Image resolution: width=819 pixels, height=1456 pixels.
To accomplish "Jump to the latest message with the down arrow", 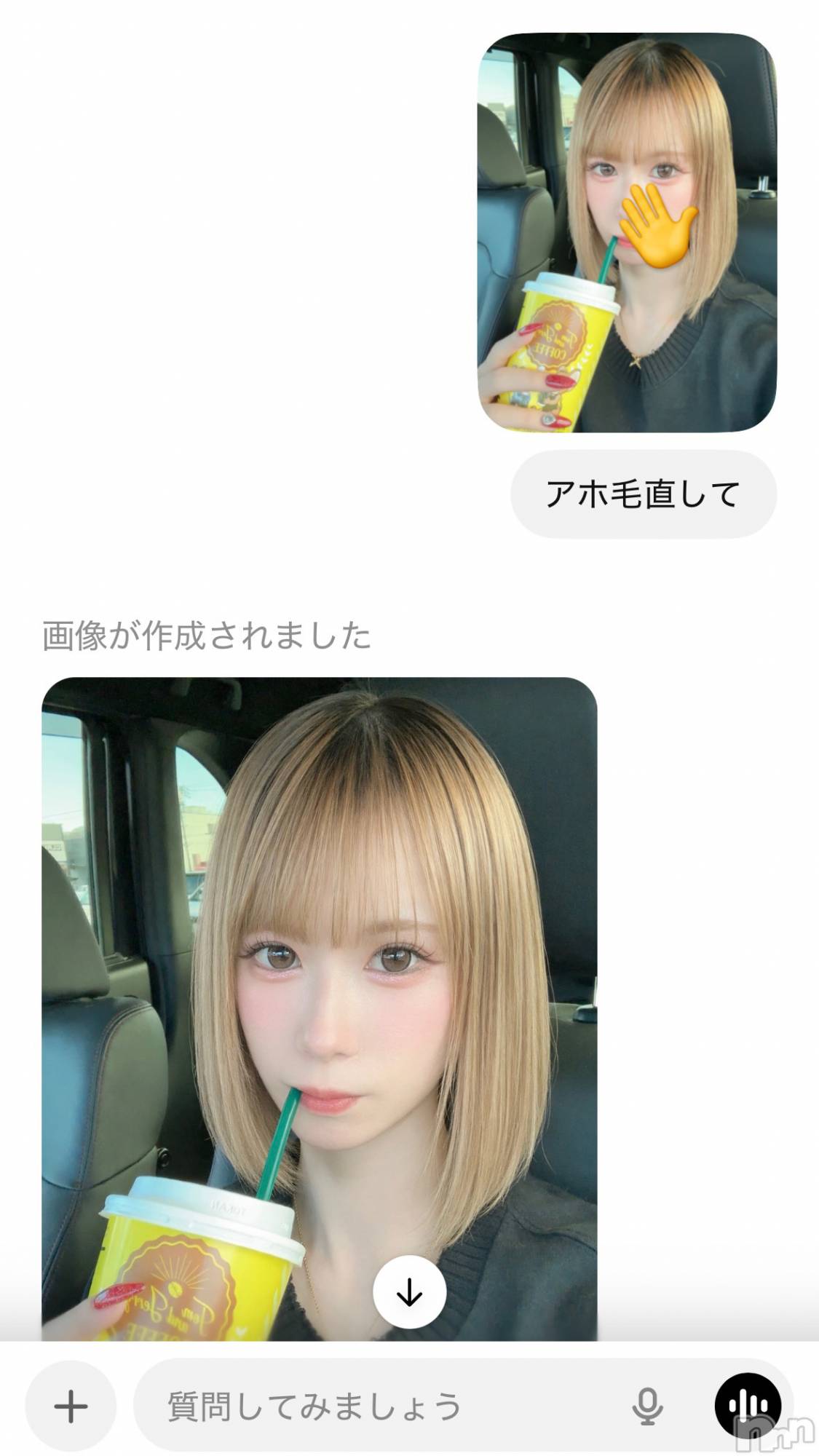I will [x=409, y=1291].
